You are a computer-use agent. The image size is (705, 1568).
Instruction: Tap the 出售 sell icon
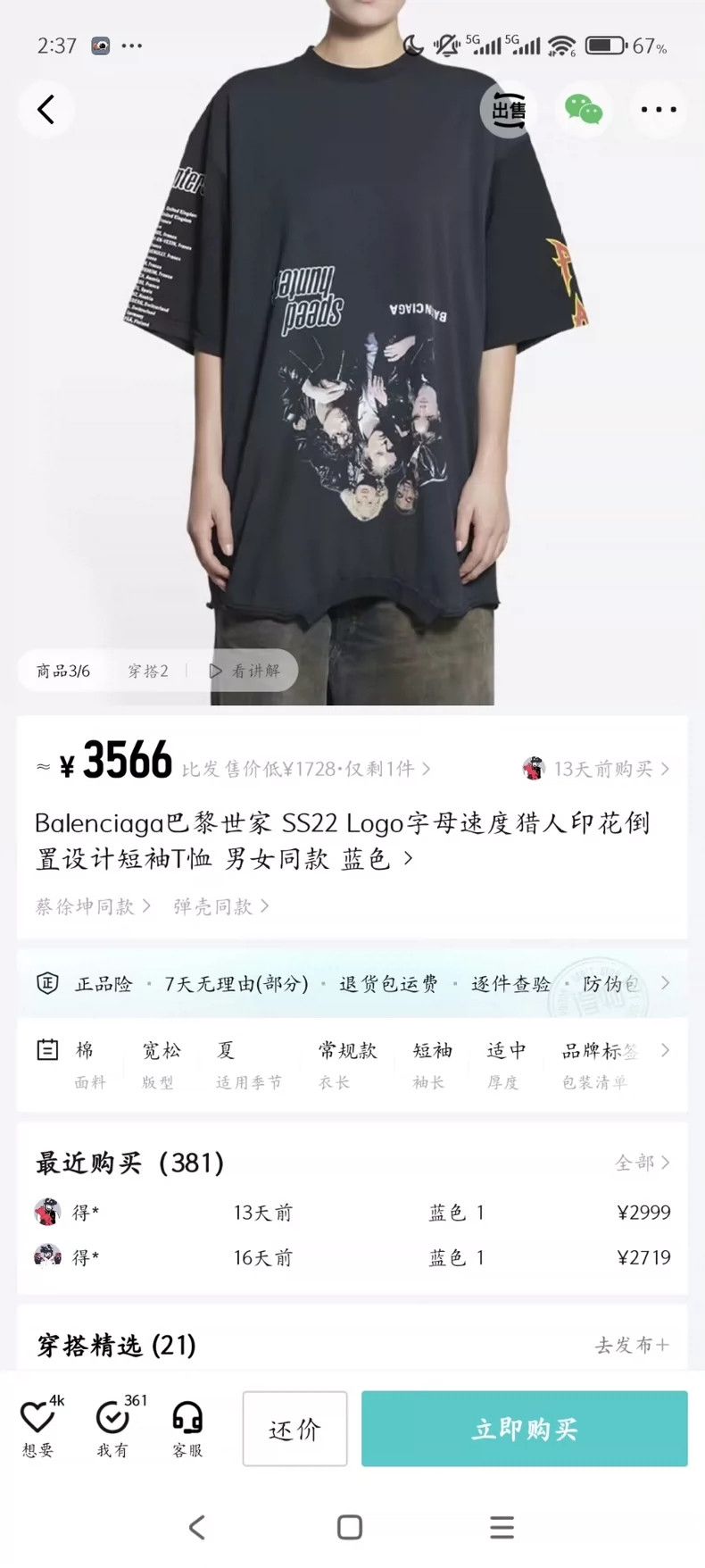tap(509, 110)
